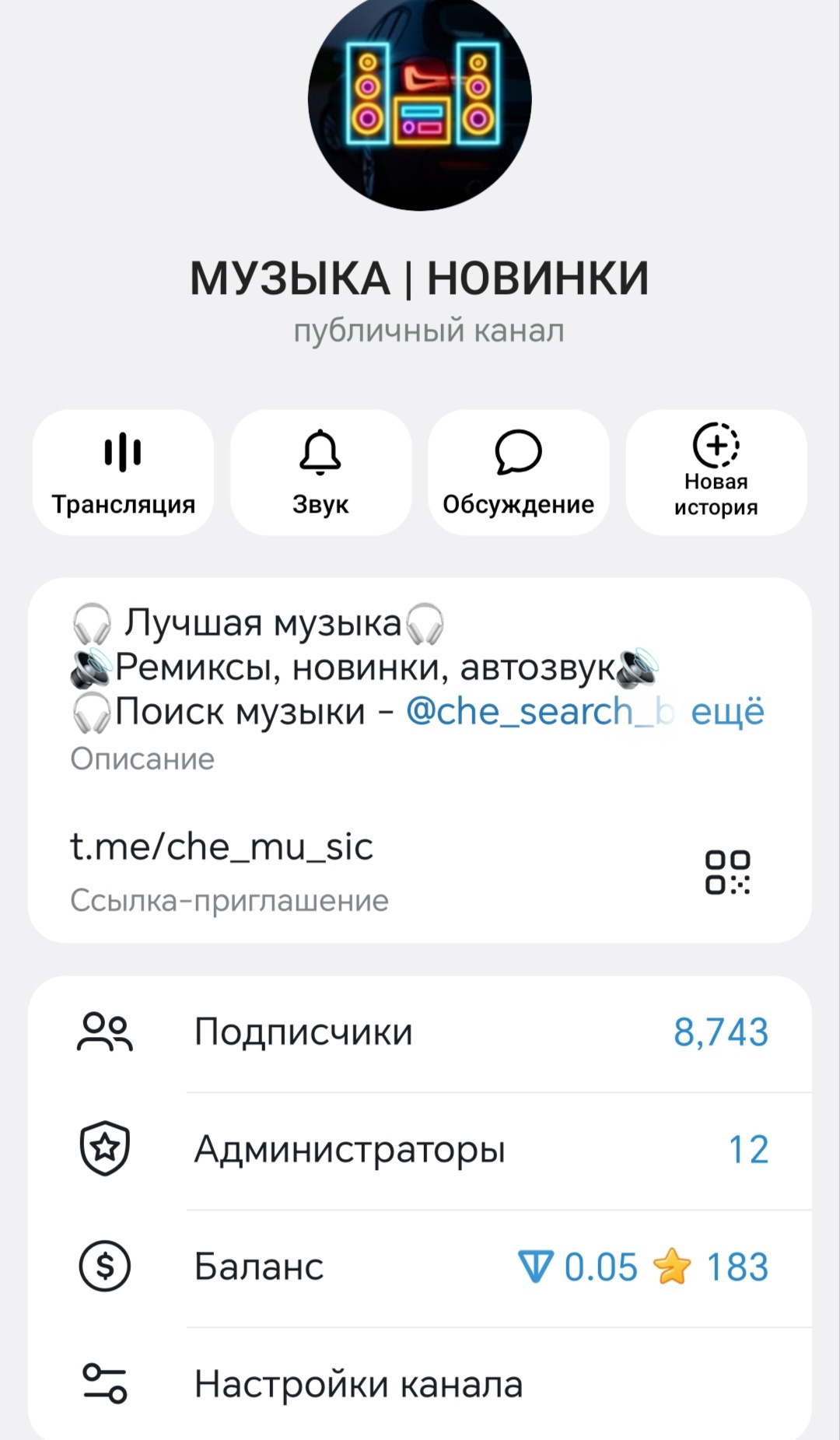Create a story with Новая история
Viewport: 840px width, 1440px height.
716,472
